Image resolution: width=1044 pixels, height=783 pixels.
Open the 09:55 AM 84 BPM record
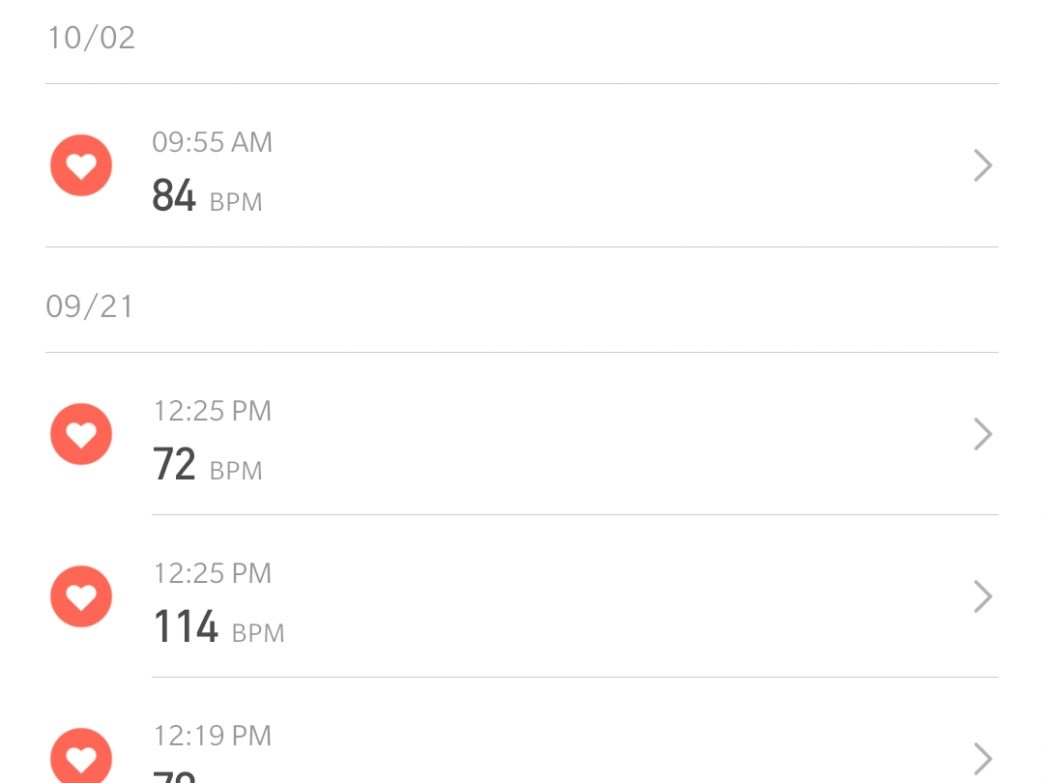[x=520, y=166]
